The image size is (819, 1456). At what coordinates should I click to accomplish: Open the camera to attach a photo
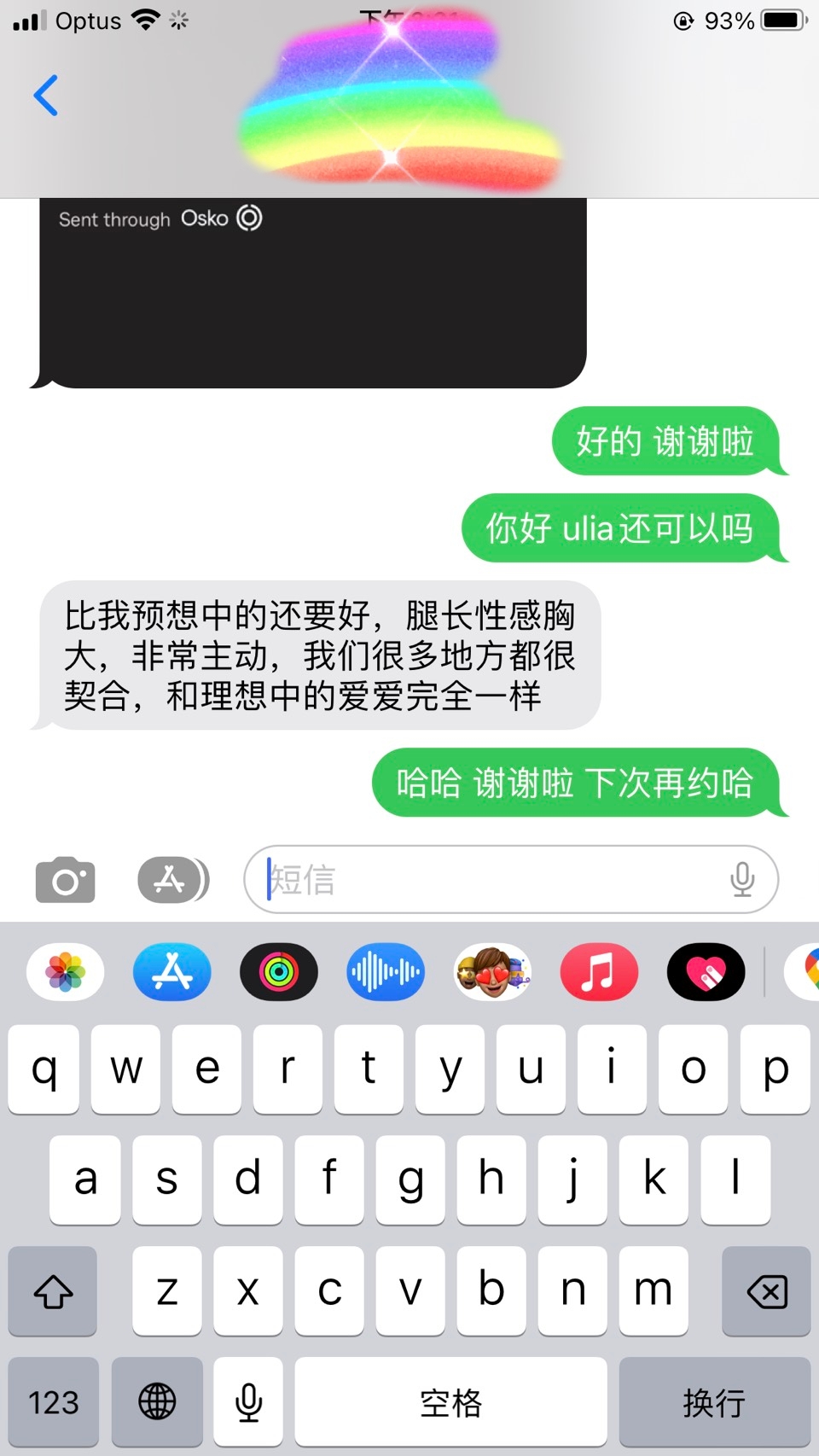[65, 880]
